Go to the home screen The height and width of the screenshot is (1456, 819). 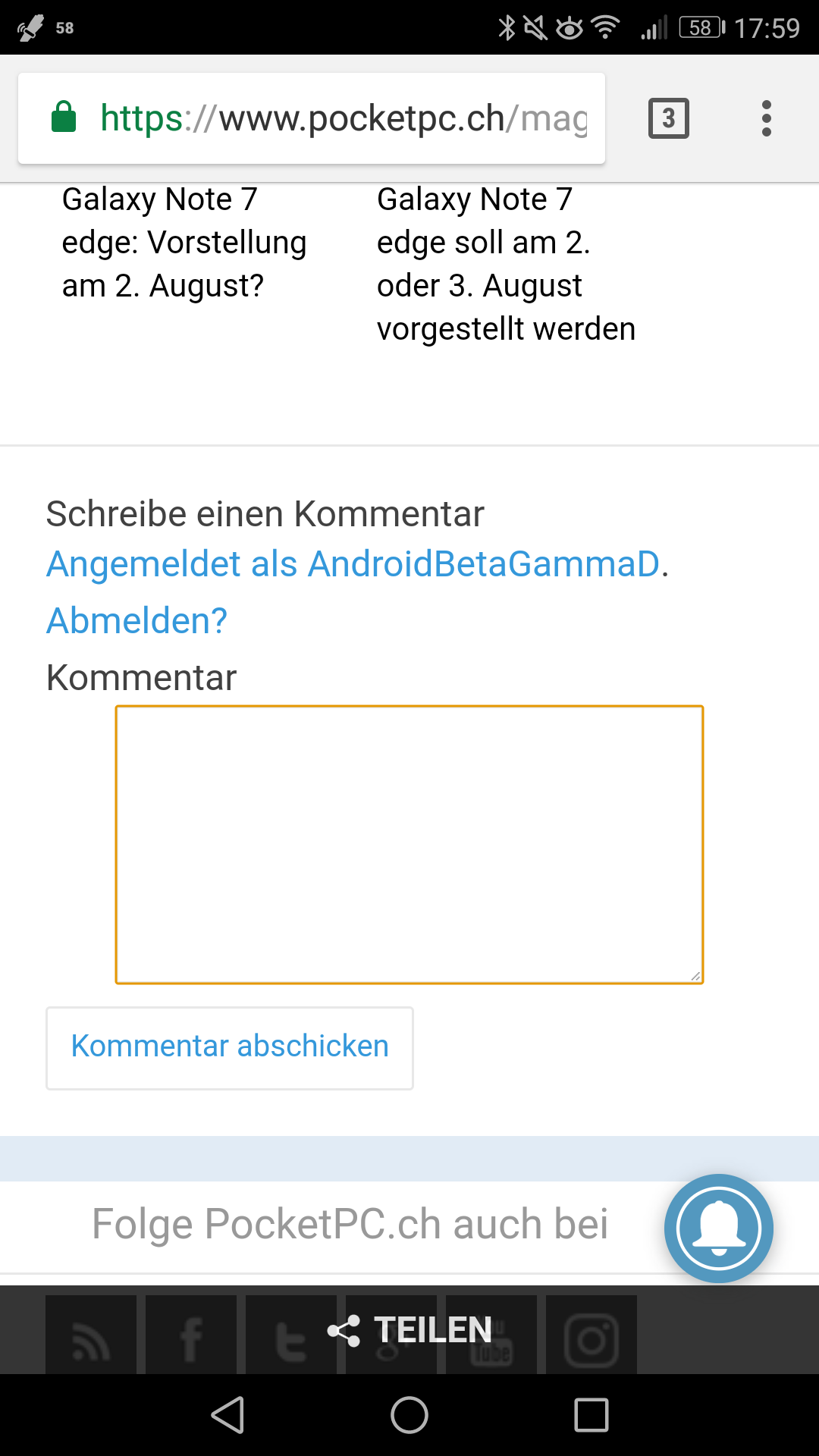pyautogui.click(x=409, y=1415)
